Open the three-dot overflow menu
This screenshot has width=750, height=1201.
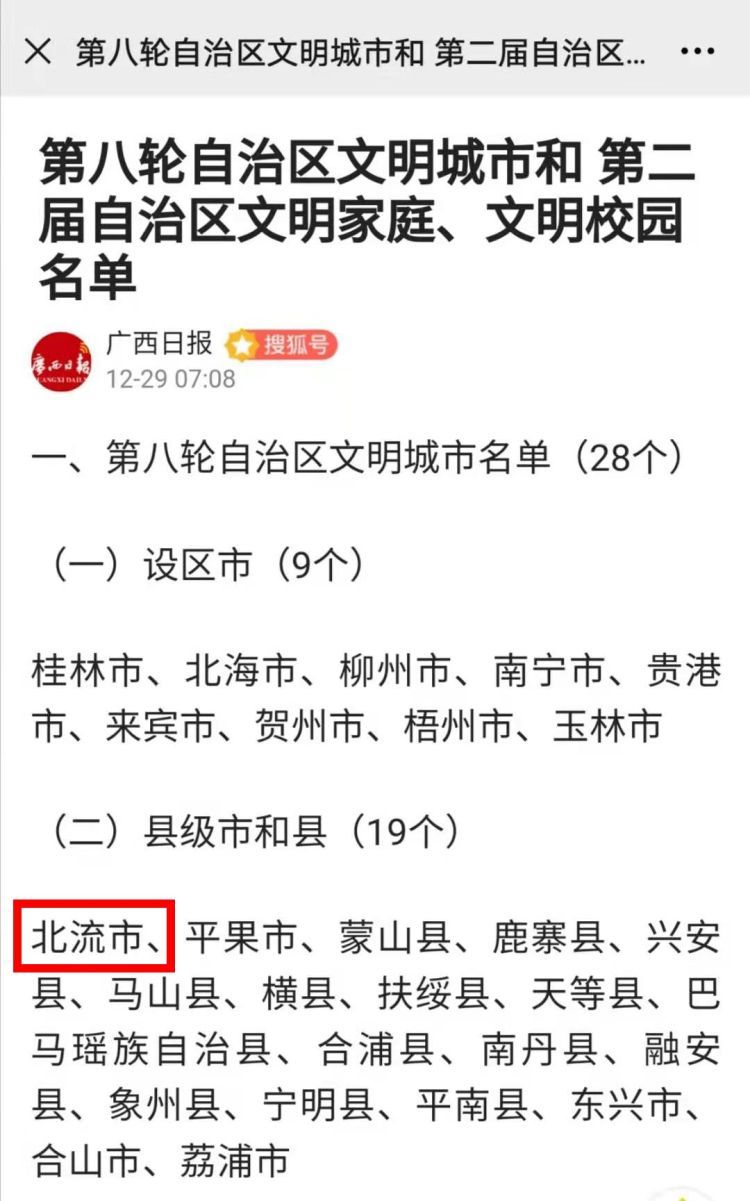(697, 51)
